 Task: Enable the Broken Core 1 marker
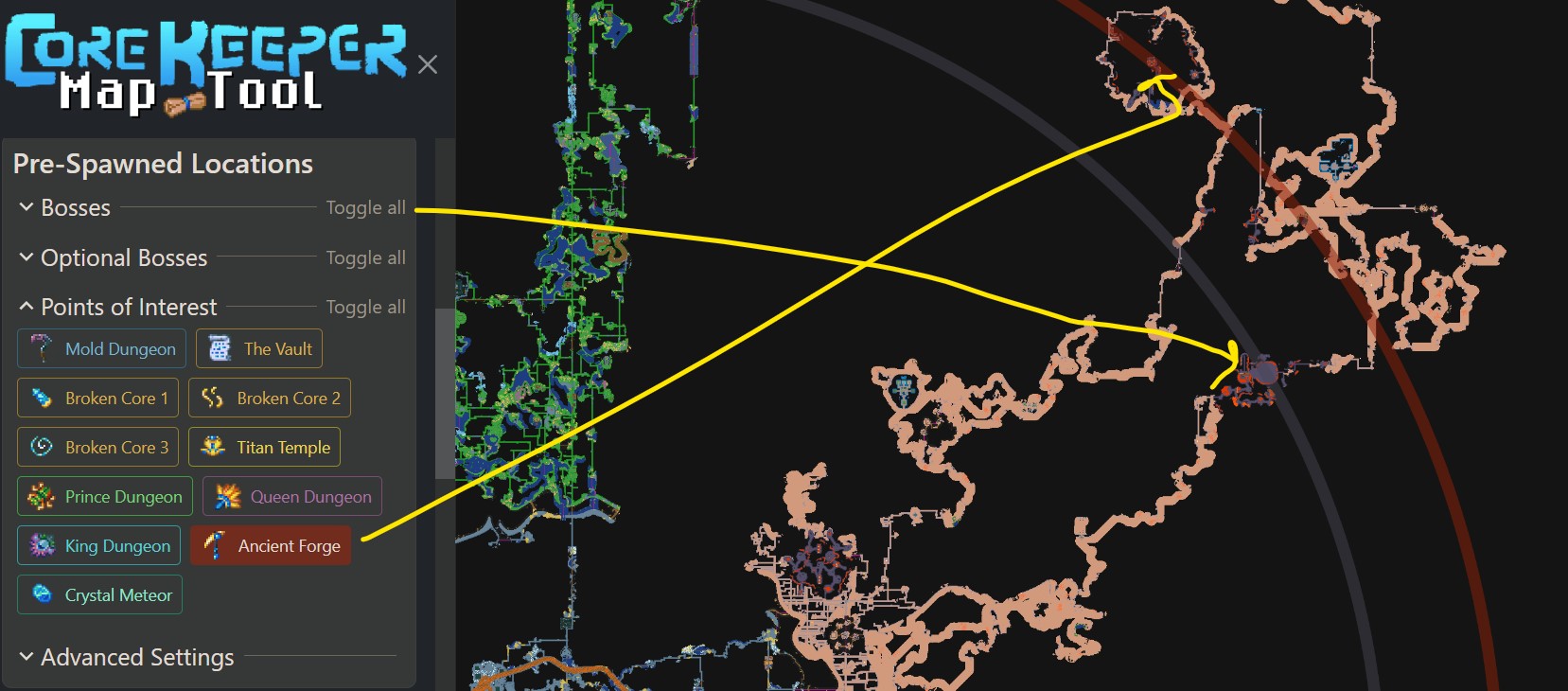pyautogui.click(x=98, y=398)
